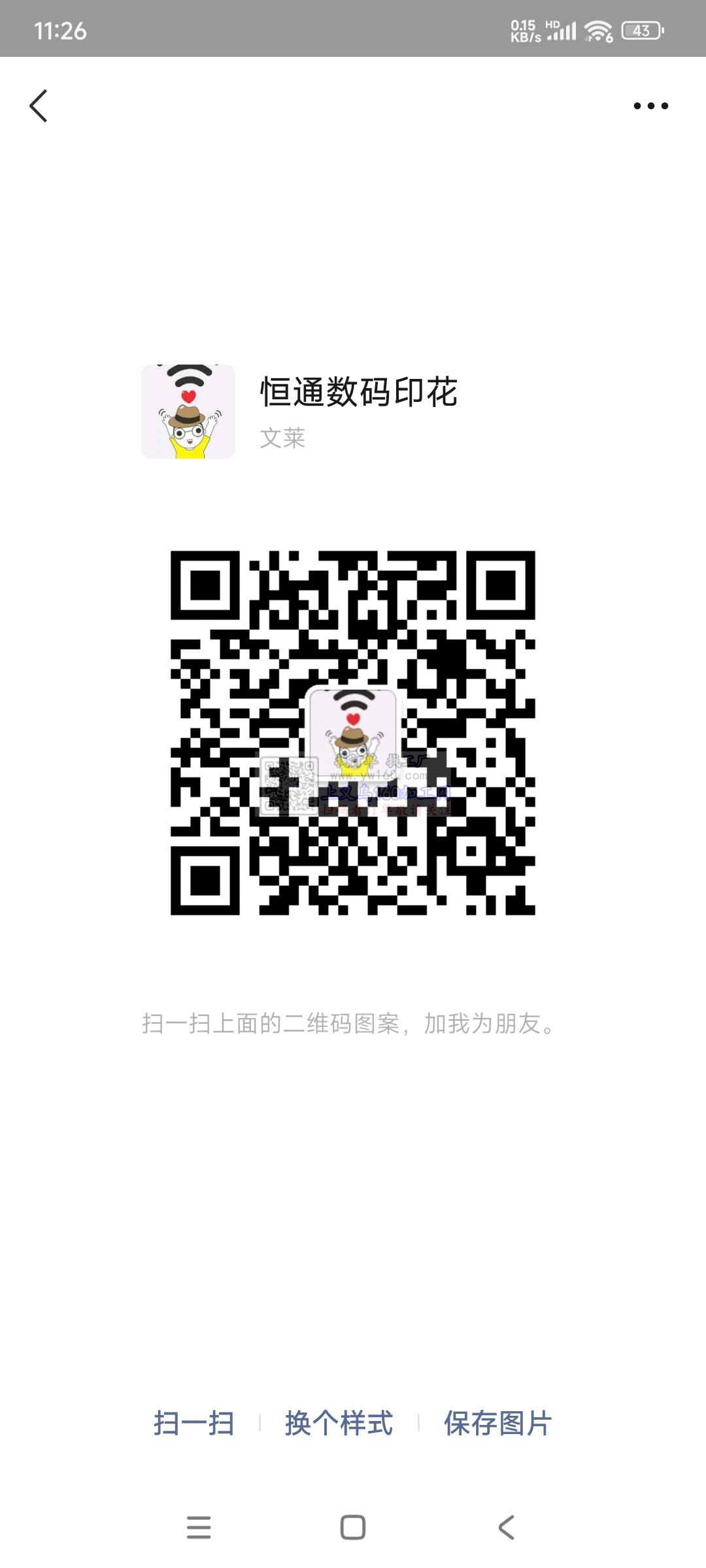This screenshot has height=1568, width=706.
Task: Open the three-dot more options menu
Action: [x=650, y=106]
